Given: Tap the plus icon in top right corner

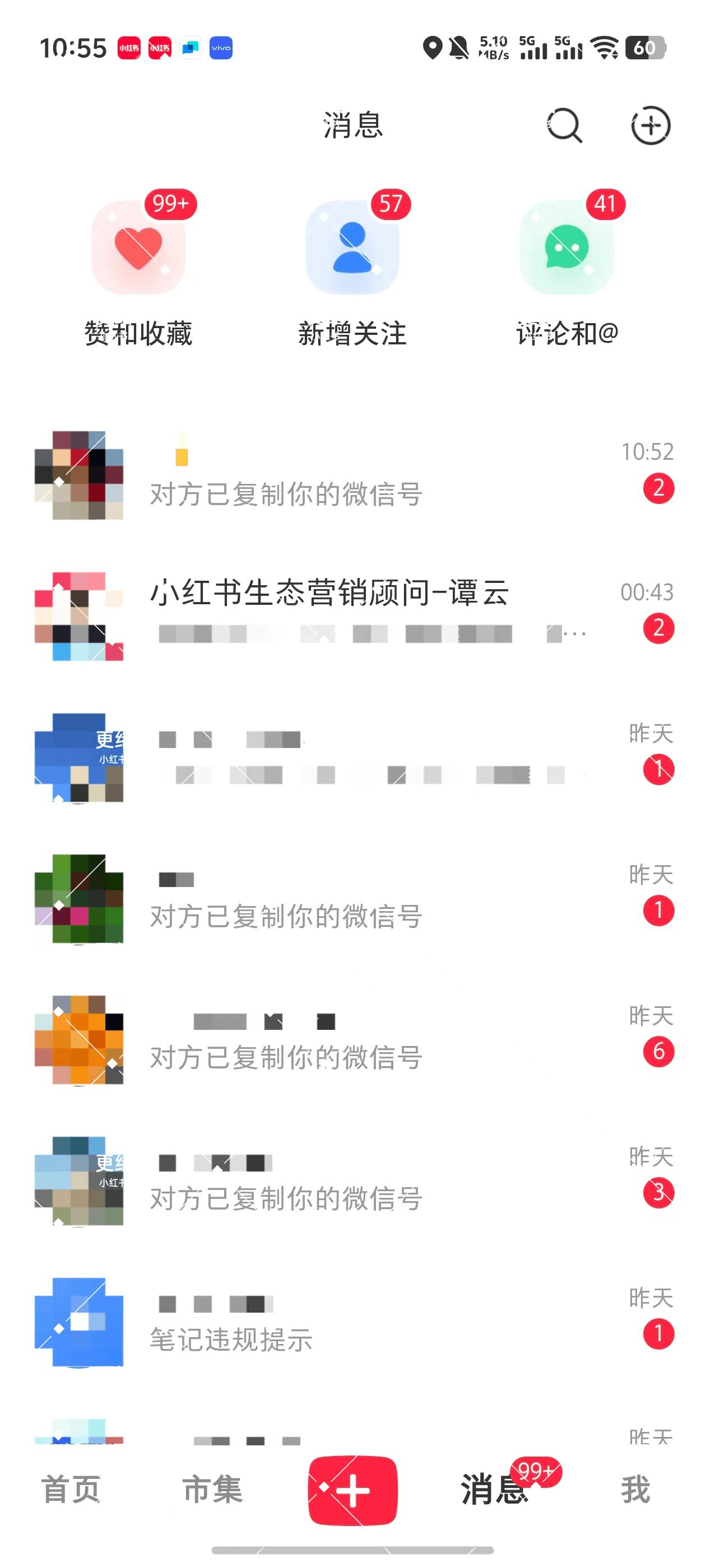Looking at the screenshot, I should (652, 125).
